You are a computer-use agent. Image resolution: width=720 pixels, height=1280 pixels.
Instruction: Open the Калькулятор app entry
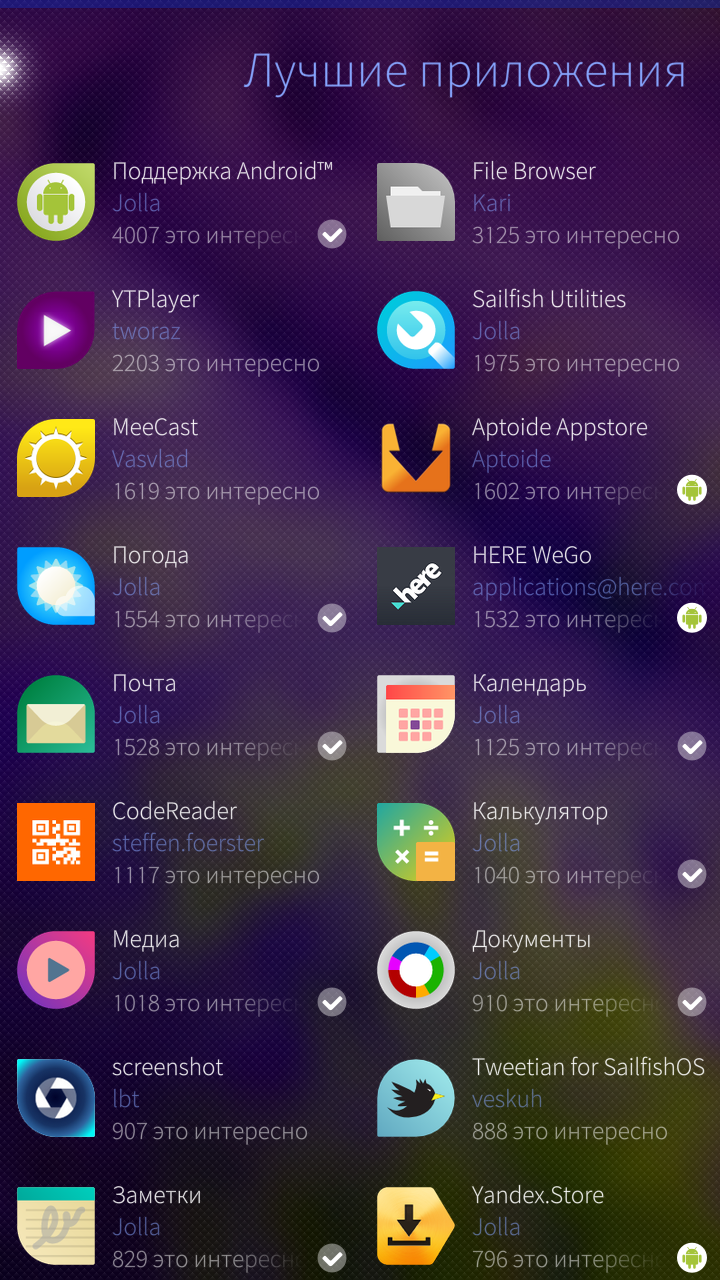pos(540,843)
